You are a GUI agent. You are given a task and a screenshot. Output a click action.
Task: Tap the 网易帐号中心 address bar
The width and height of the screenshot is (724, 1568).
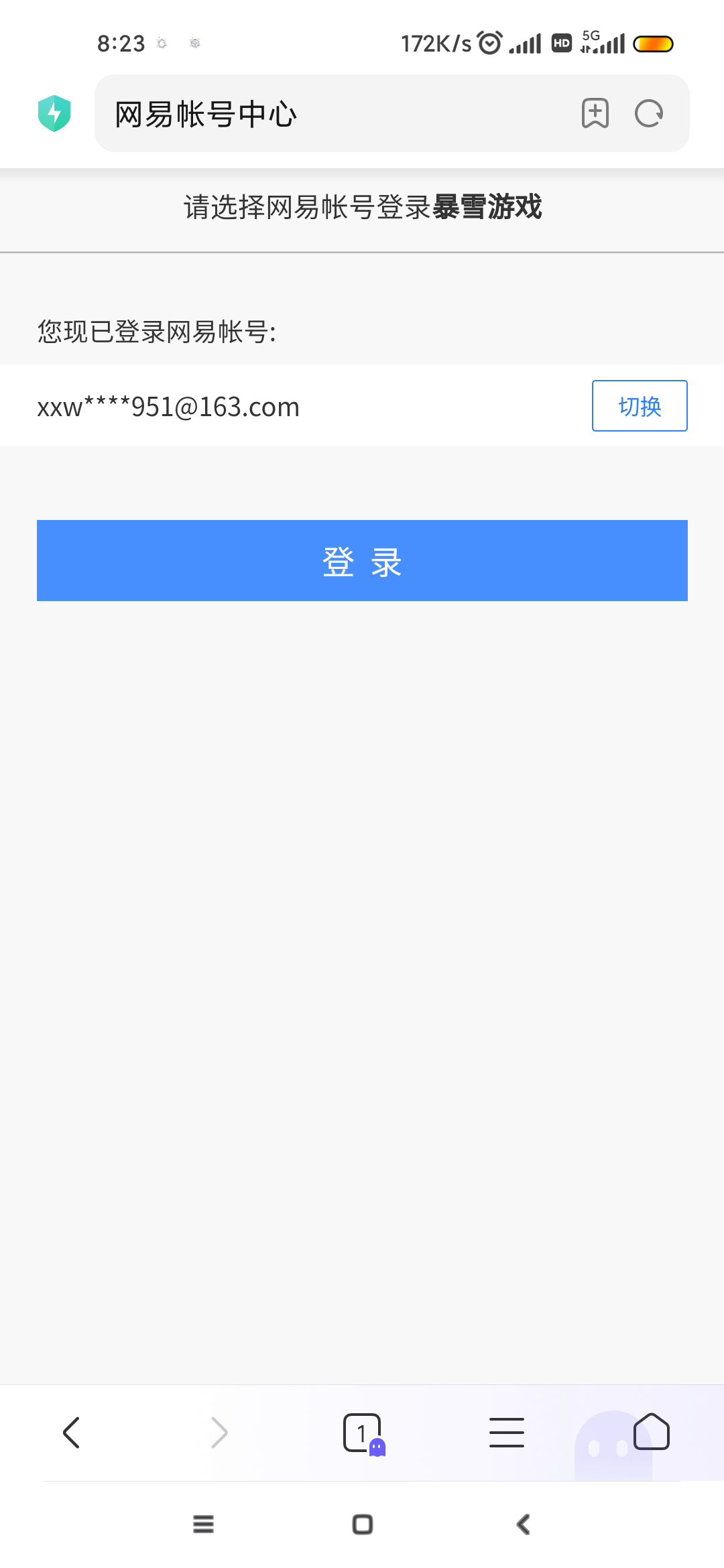[x=335, y=113]
